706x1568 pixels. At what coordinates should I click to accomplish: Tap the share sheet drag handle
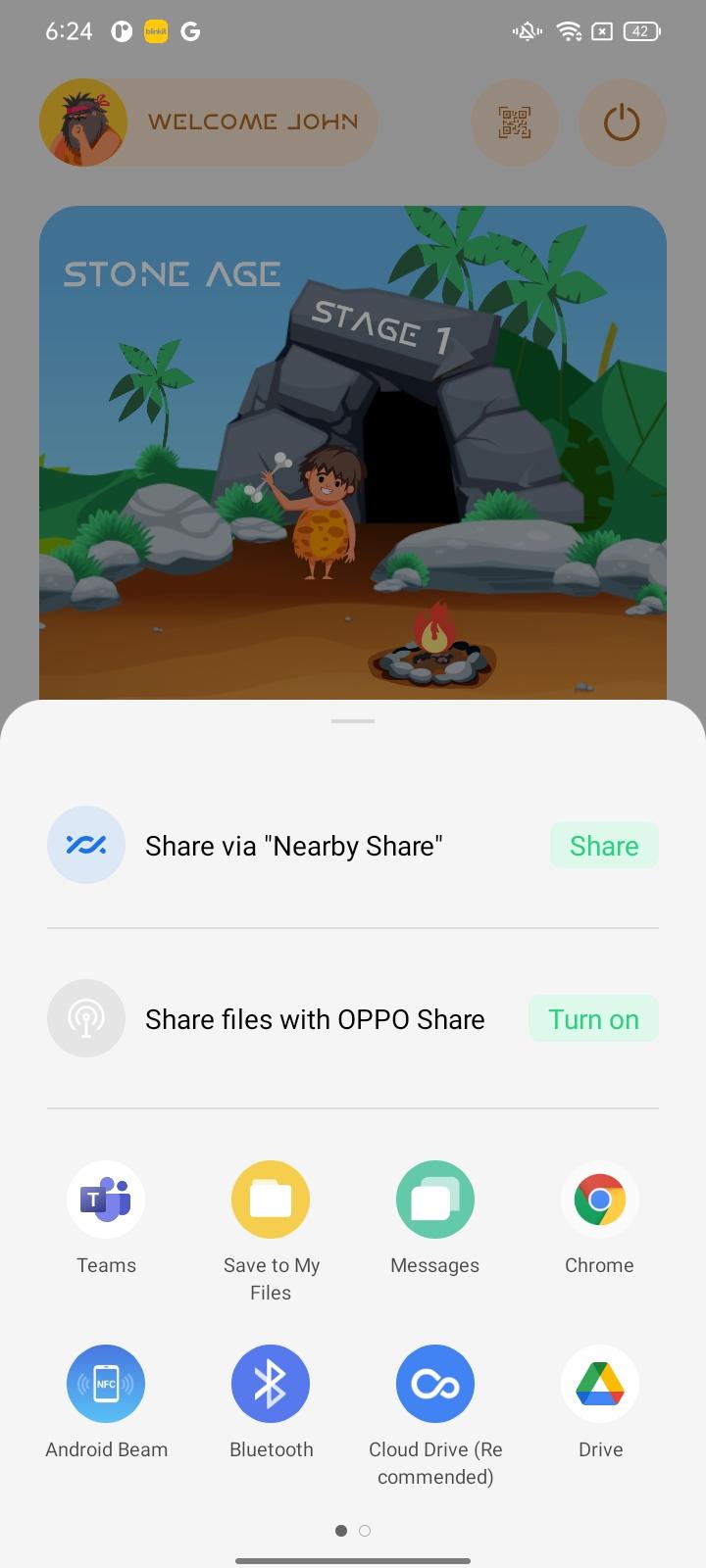point(353,721)
